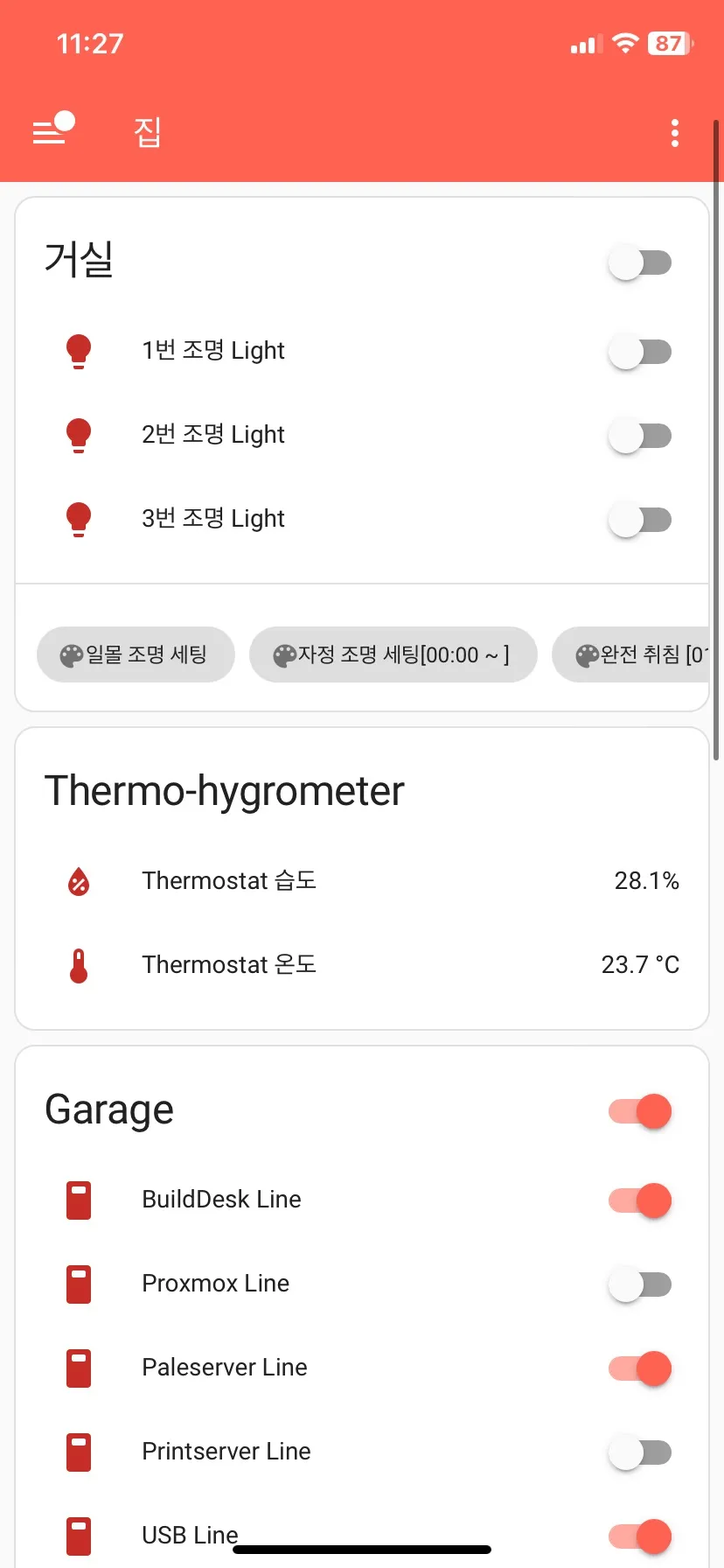
Task: Toggle the 거실 group switch on
Action: click(640, 262)
